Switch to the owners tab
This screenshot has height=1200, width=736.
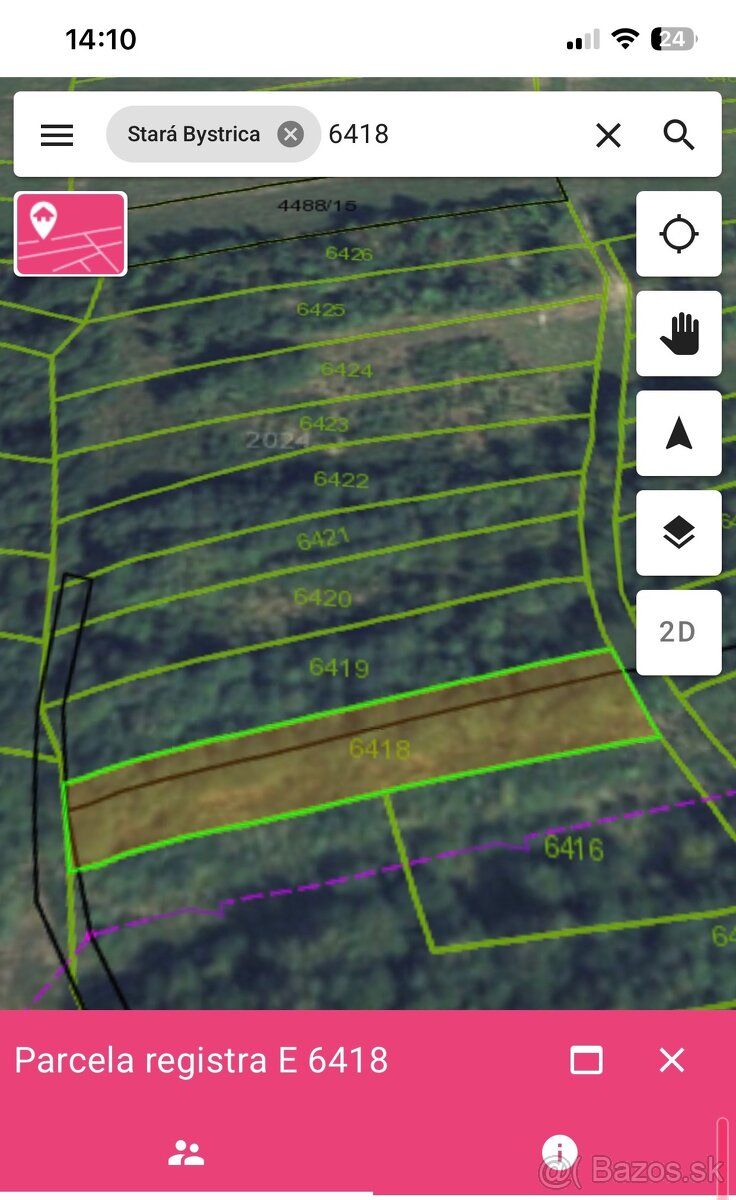pyautogui.click(x=186, y=1153)
